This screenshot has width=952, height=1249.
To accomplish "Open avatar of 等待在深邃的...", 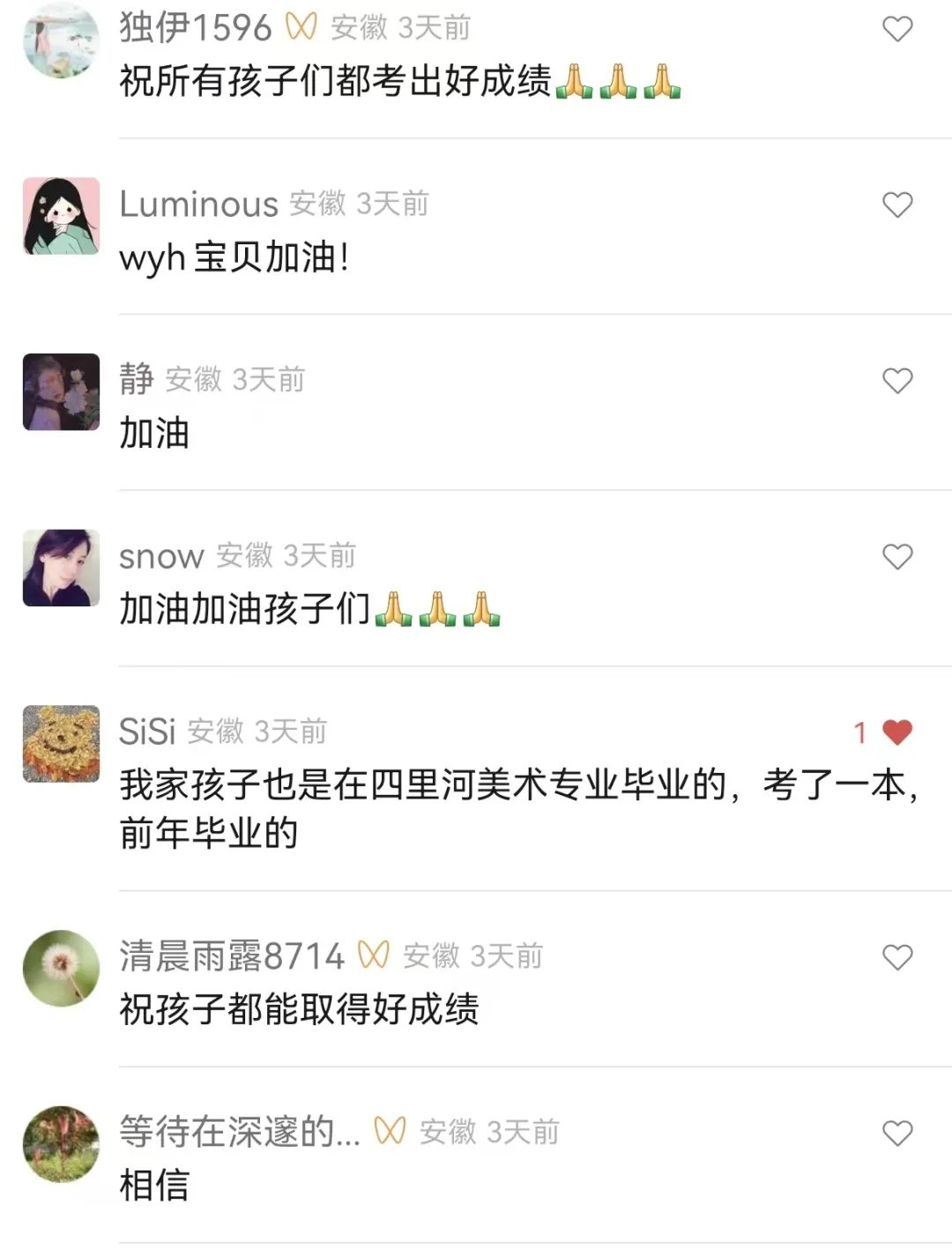I will tap(61, 1144).
